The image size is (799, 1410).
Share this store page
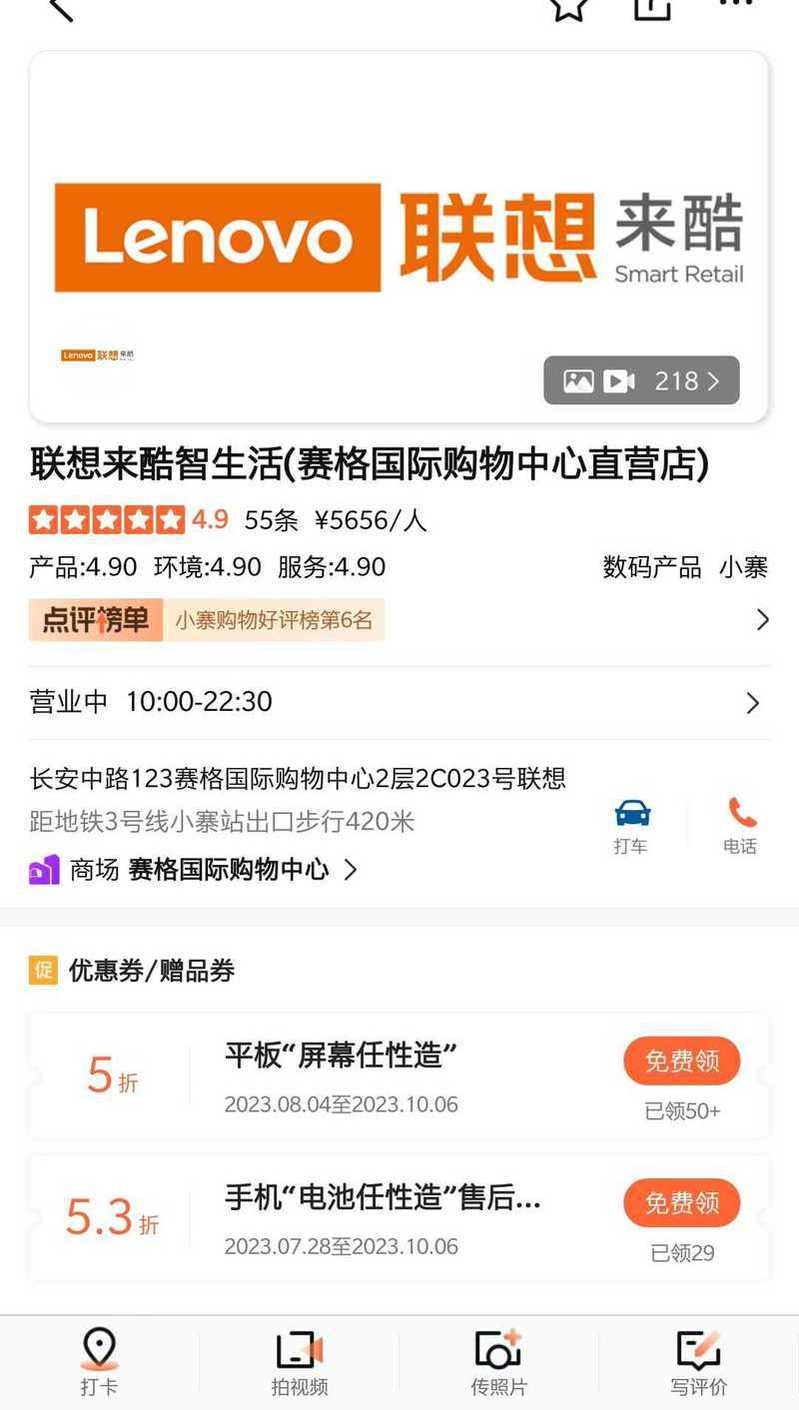click(x=652, y=8)
